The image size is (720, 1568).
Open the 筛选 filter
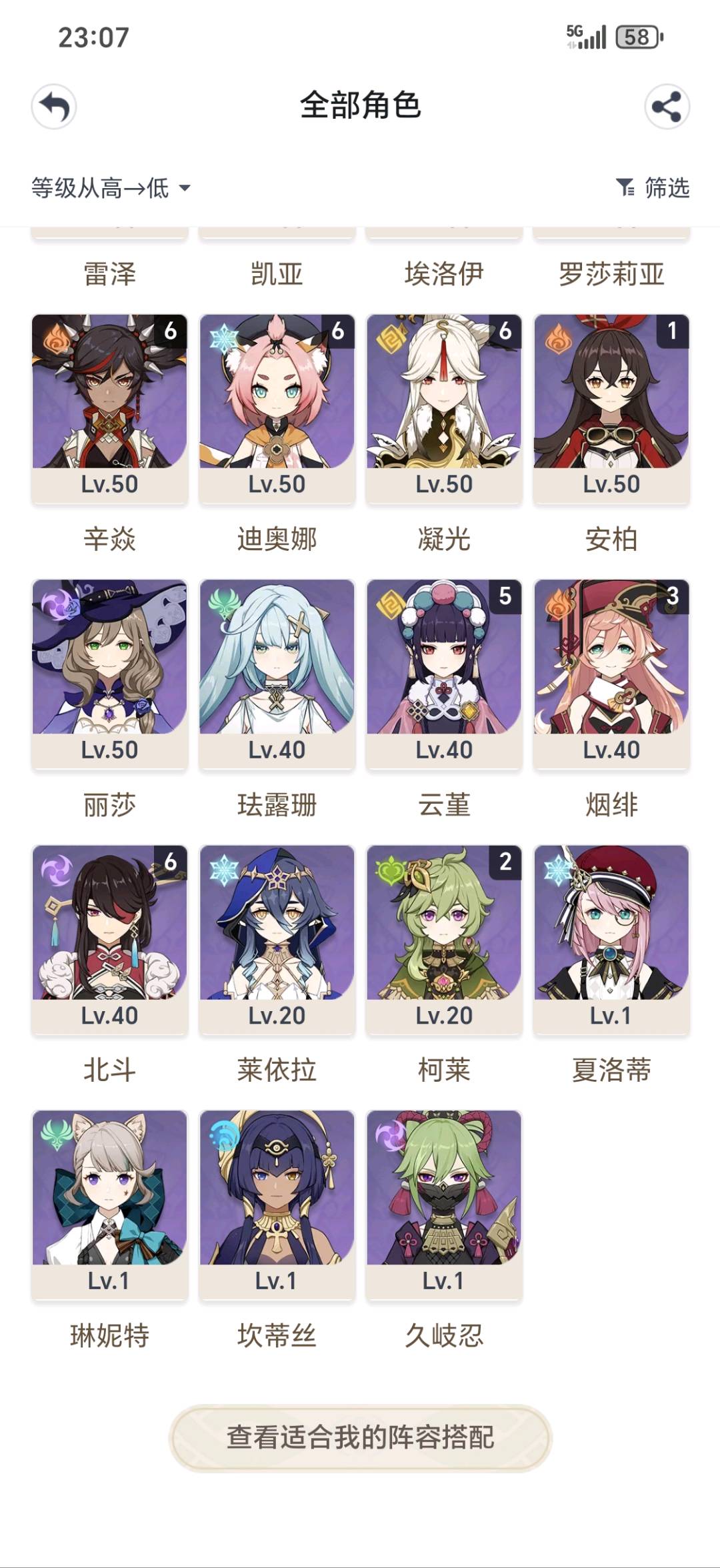(653, 188)
